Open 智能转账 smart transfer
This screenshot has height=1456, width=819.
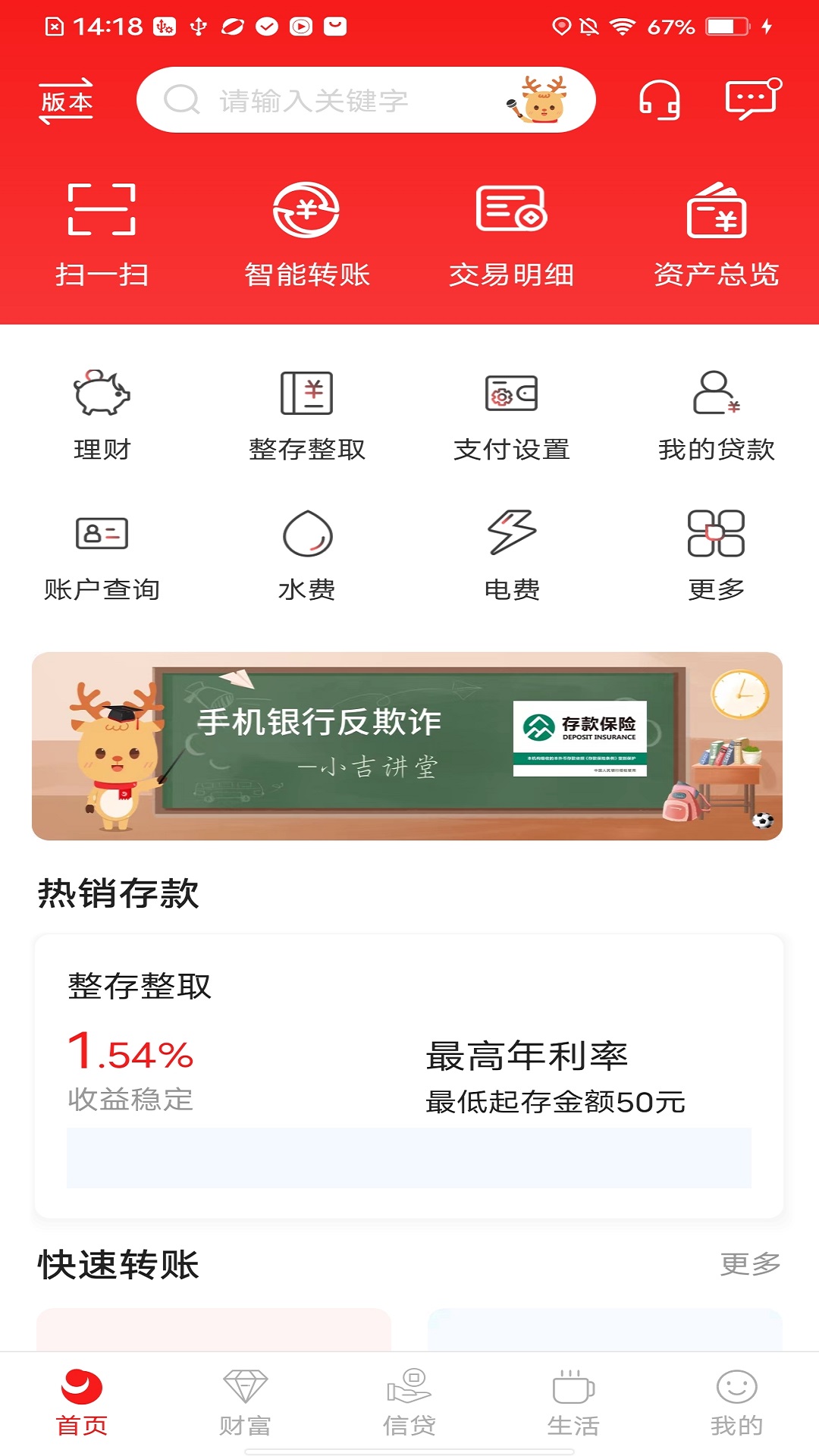click(x=306, y=235)
